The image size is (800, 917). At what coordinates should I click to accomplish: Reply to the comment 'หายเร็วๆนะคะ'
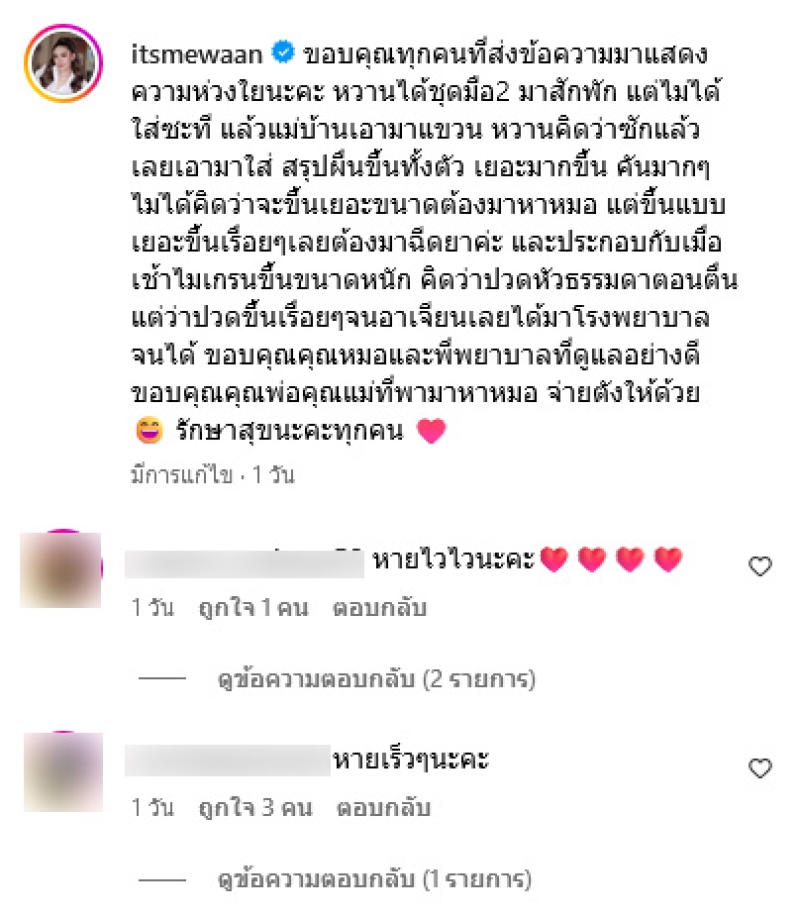[385, 808]
